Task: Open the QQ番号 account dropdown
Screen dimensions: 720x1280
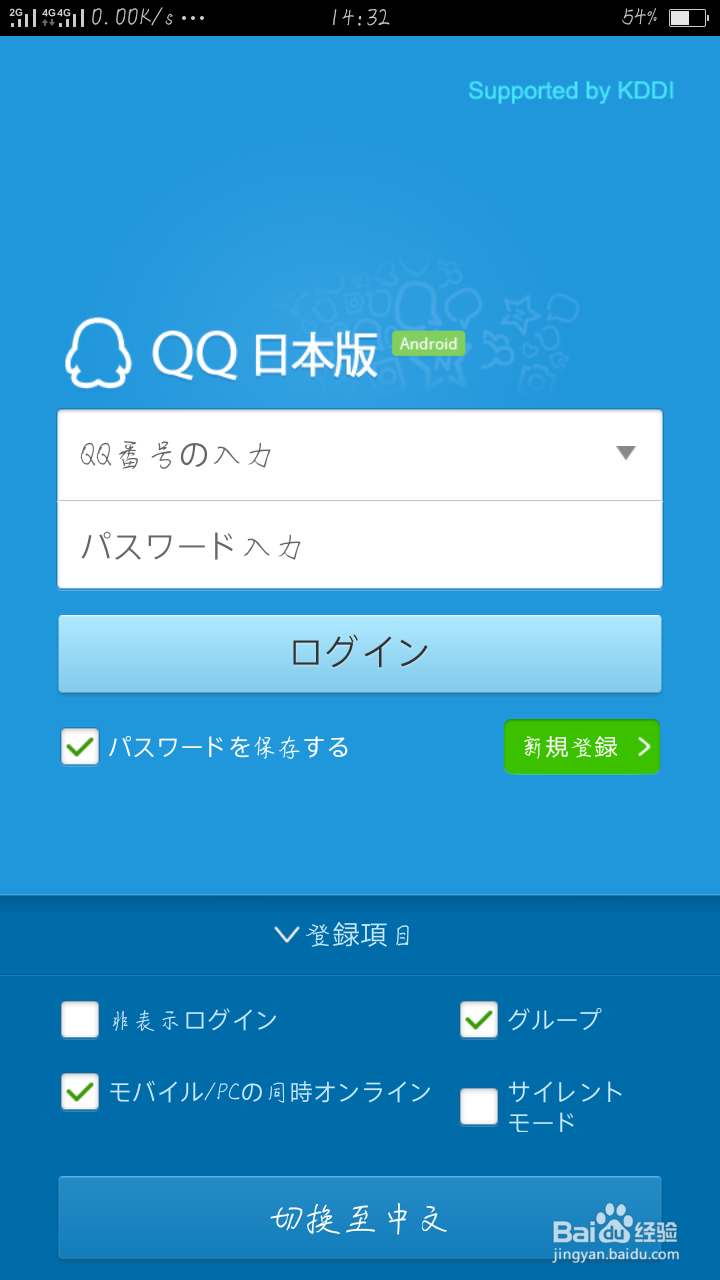Action: [x=626, y=453]
